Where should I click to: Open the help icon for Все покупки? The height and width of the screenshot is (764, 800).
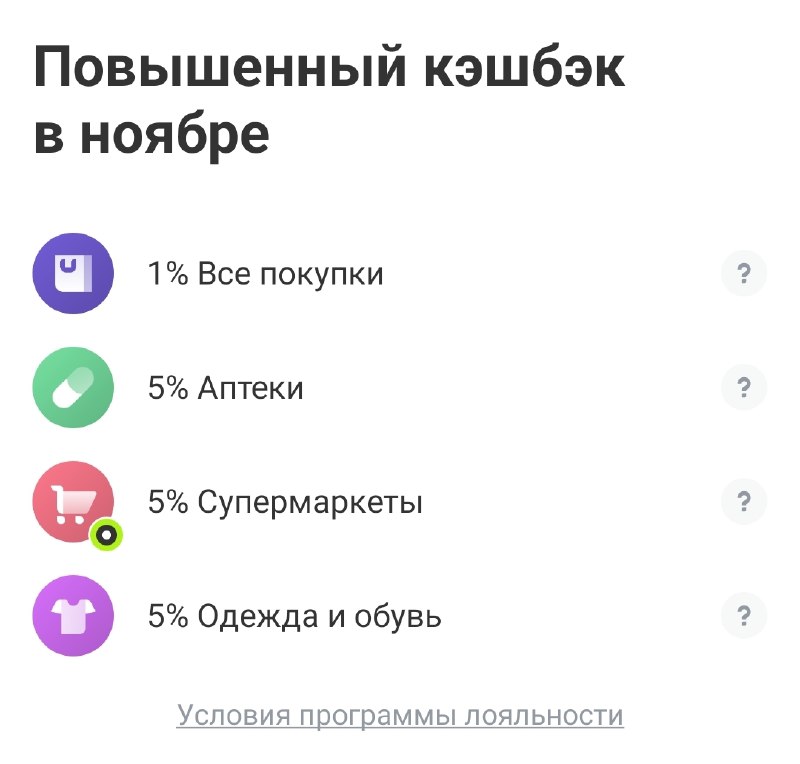744,274
